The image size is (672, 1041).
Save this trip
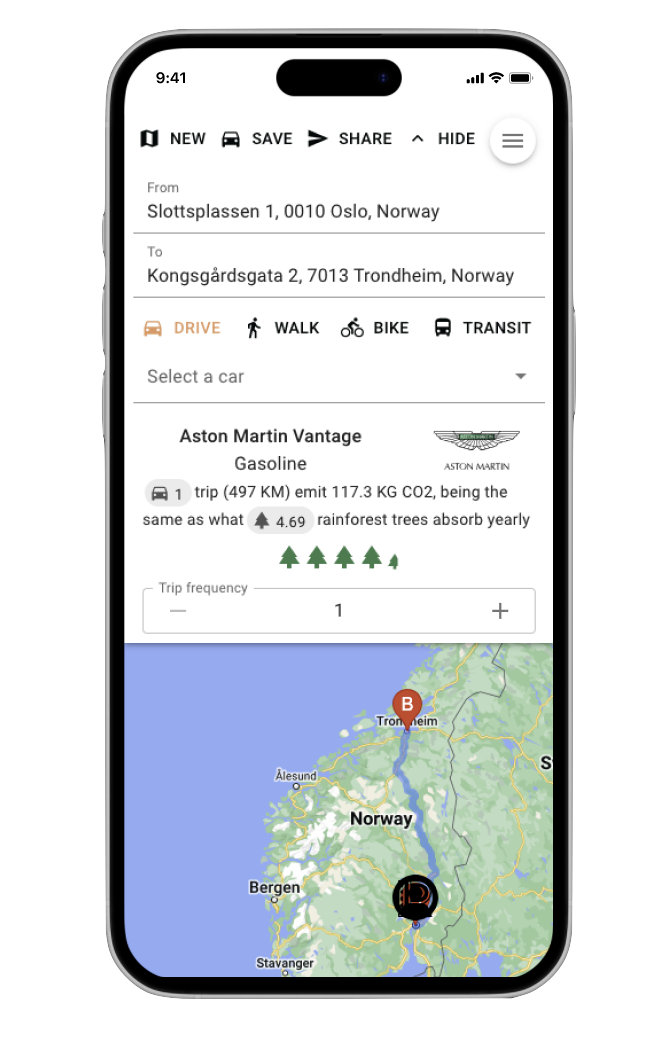click(257, 139)
